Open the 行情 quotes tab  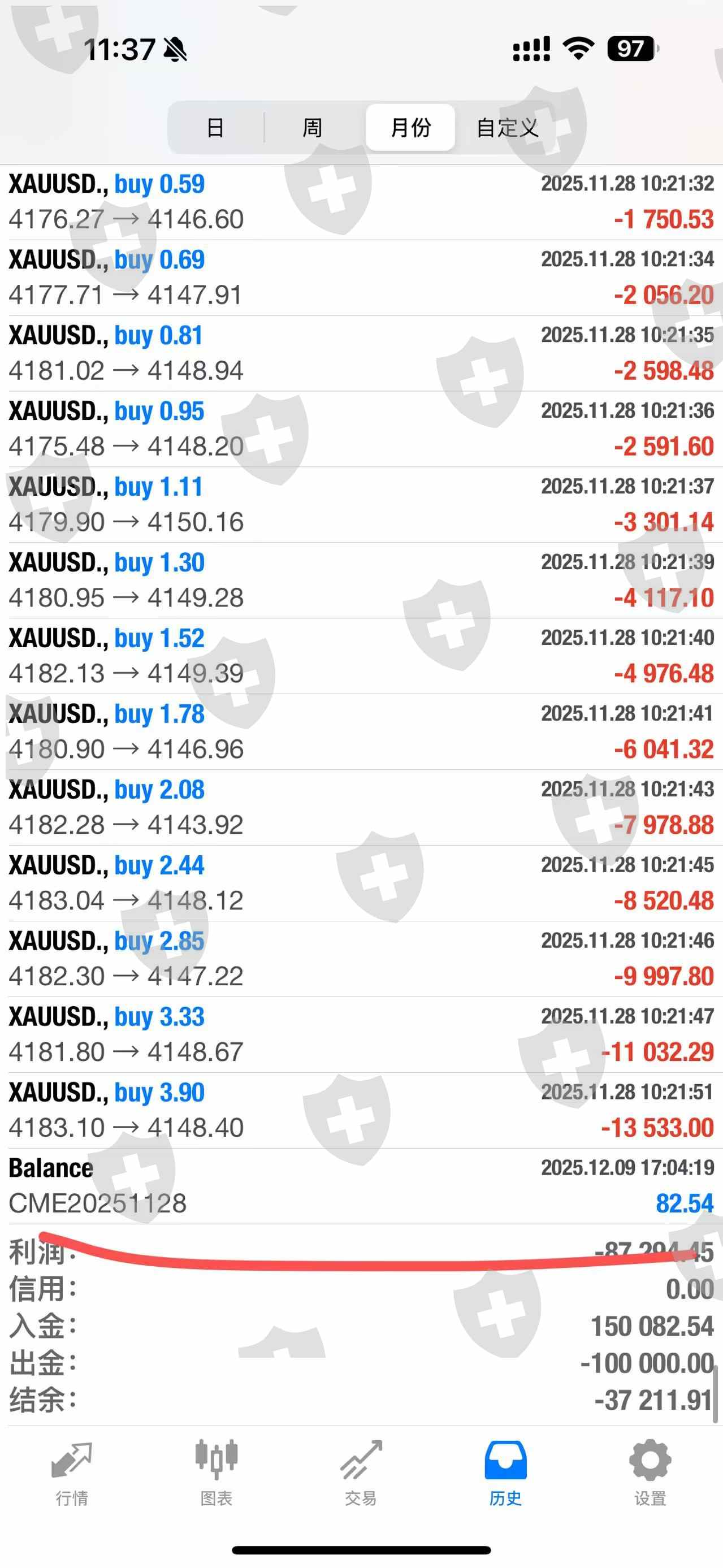[x=72, y=1472]
